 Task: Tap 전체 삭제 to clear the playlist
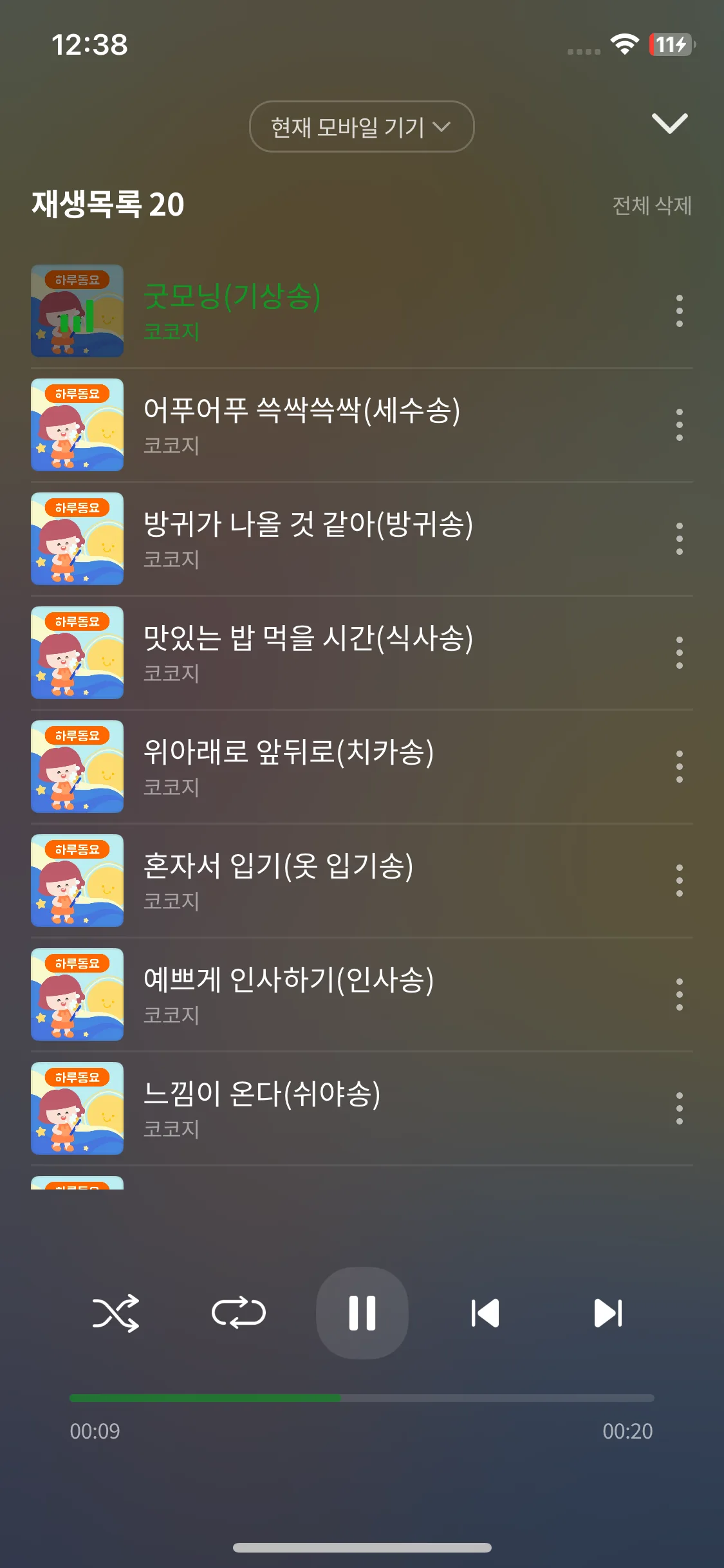[x=651, y=205]
